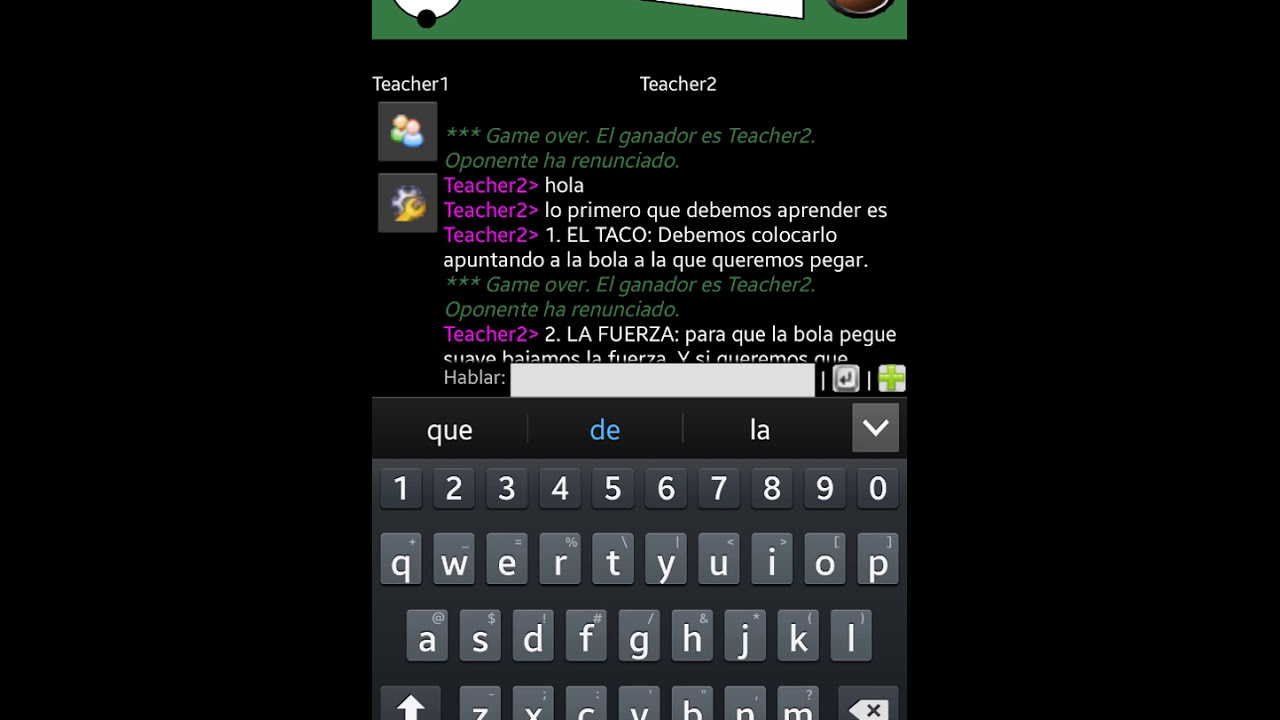Insert the suggested word "de"
1280x720 pixels.
[605, 430]
